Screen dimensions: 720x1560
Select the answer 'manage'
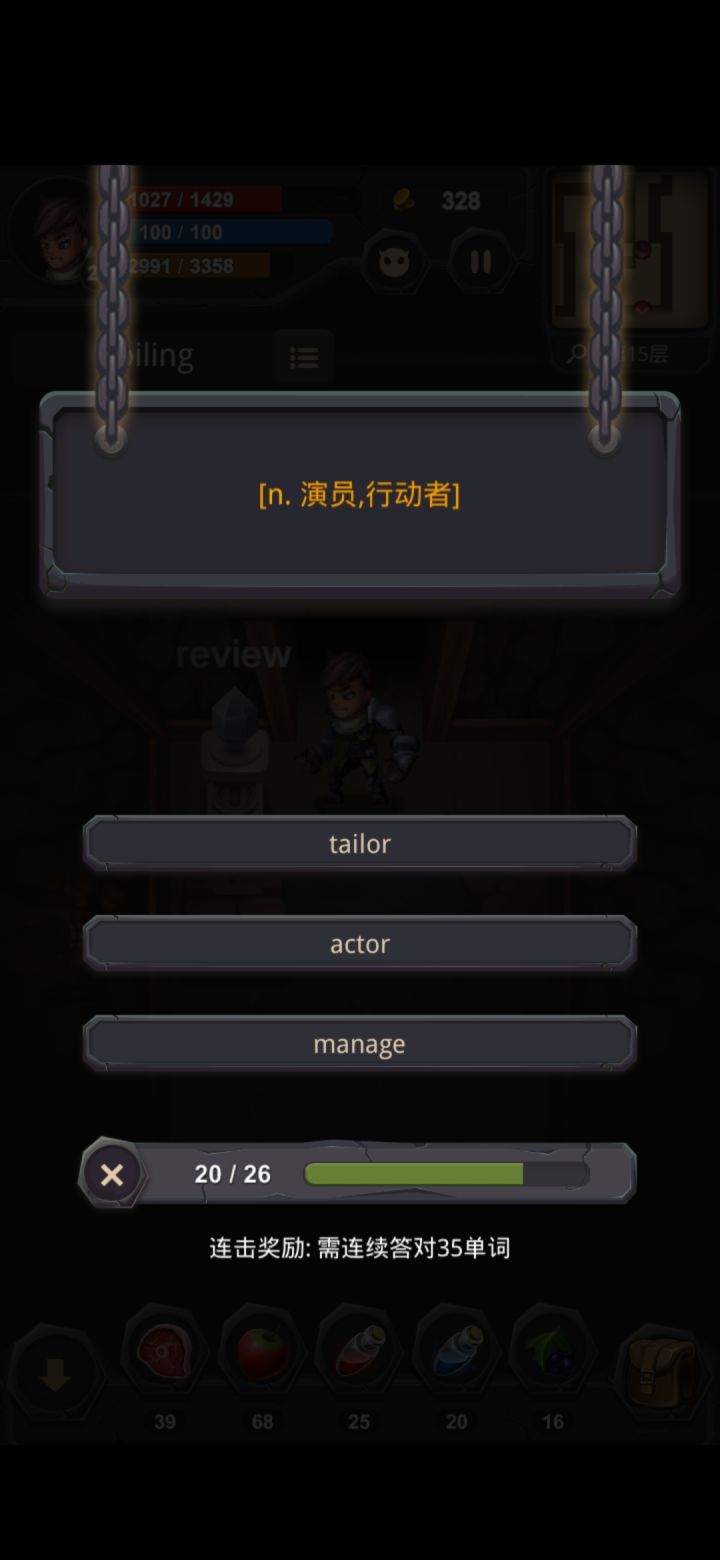360,1043
